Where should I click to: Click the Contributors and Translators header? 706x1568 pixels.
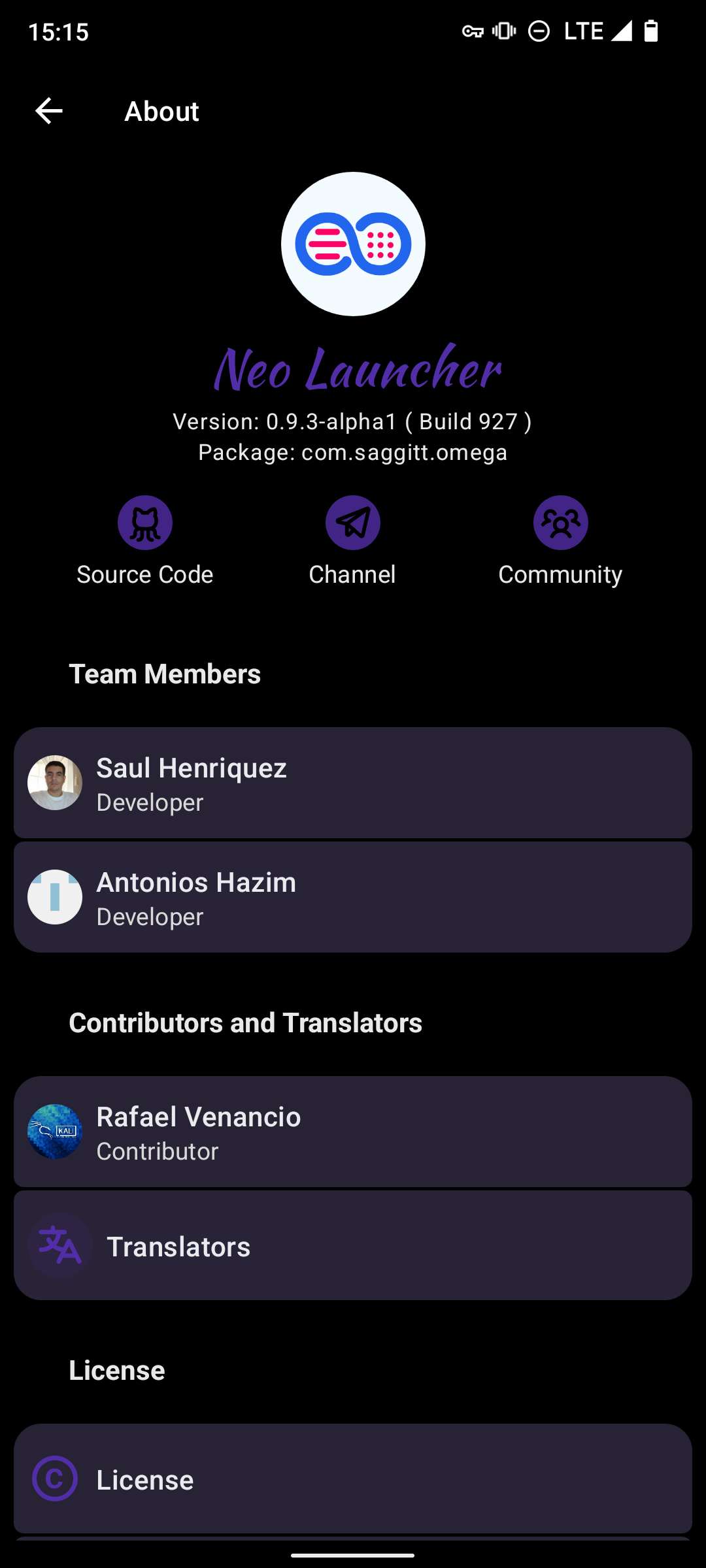click(x=246, y=1022)
